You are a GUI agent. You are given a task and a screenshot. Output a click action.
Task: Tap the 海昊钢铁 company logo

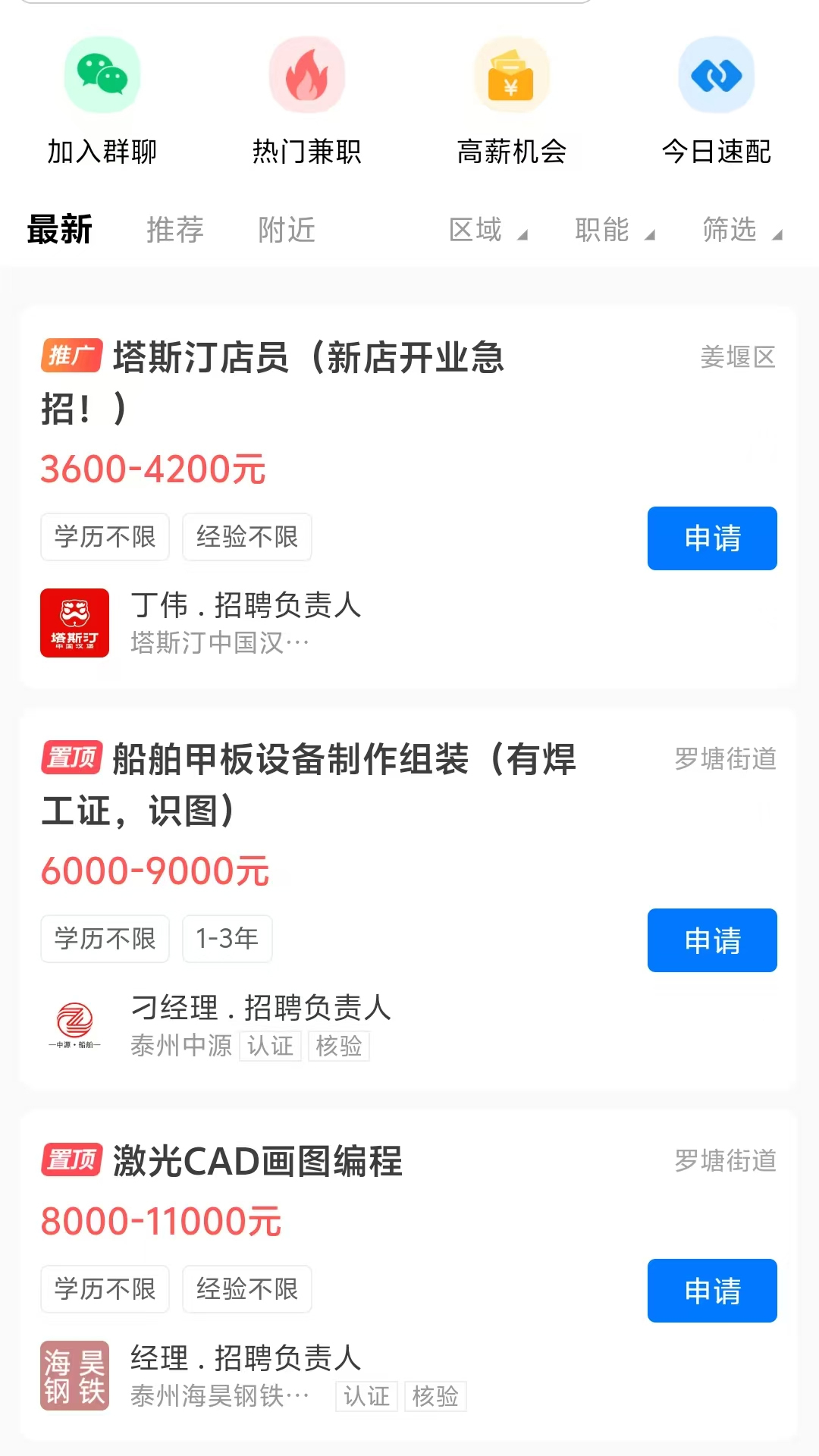tap(74, 1375)
